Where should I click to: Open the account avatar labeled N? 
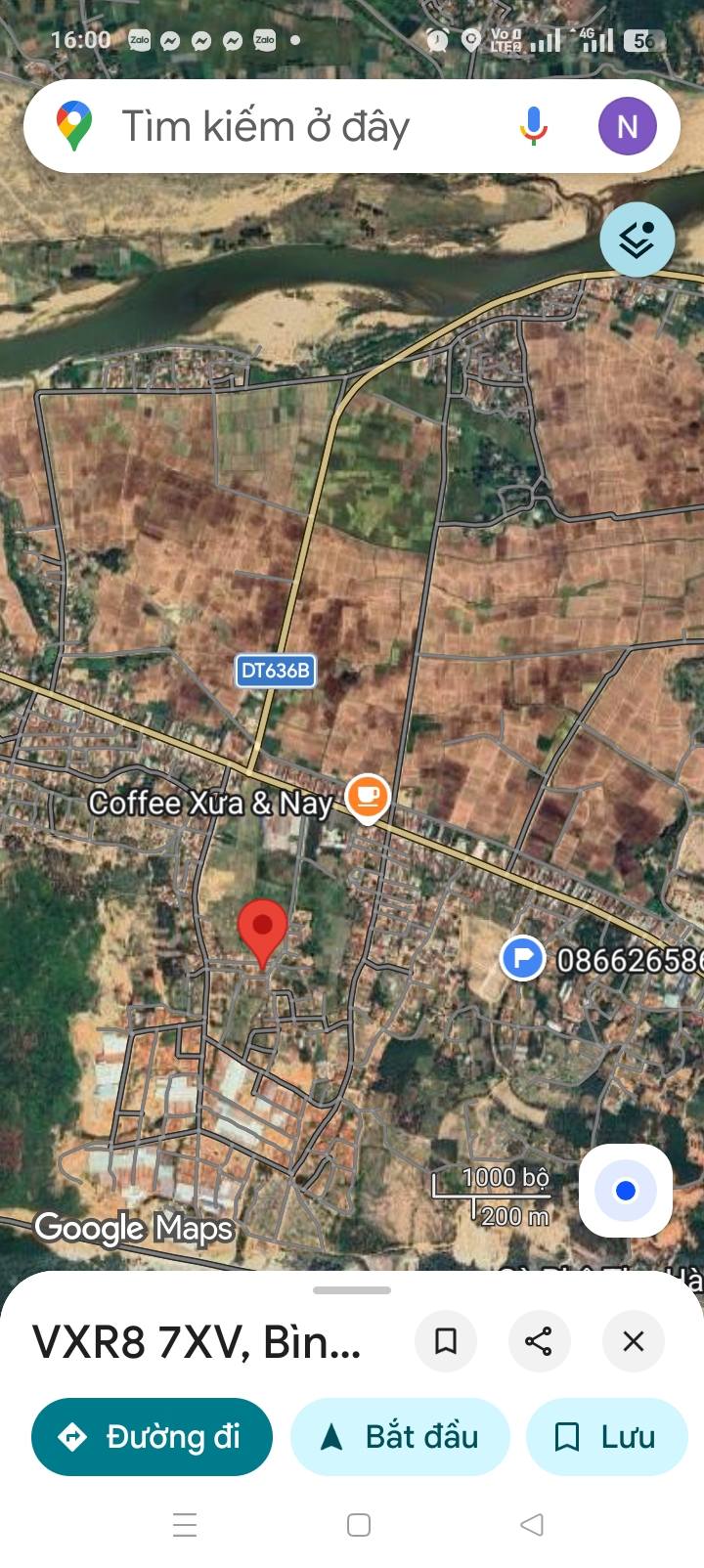pos(627,126)
